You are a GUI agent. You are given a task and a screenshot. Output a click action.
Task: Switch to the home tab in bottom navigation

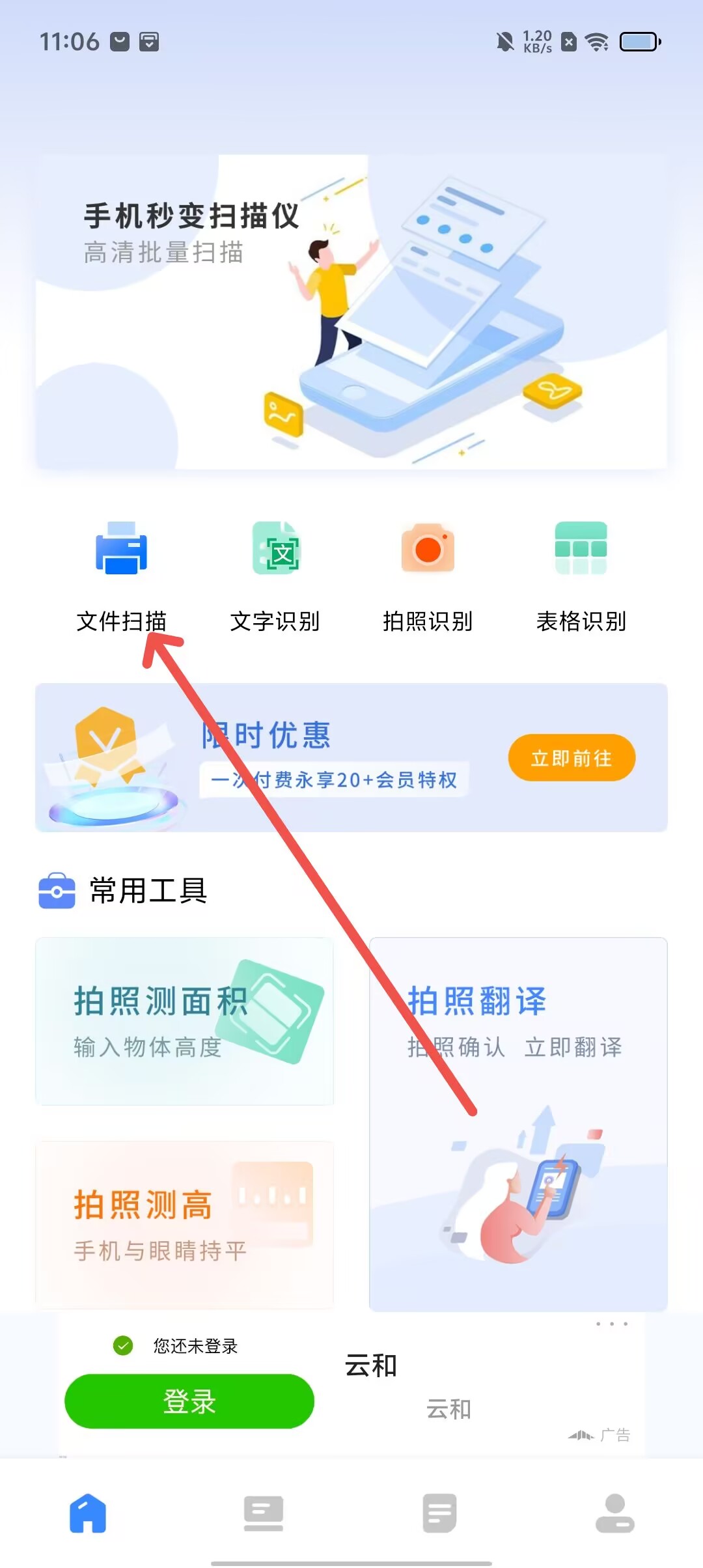[x=88, y=1513]
